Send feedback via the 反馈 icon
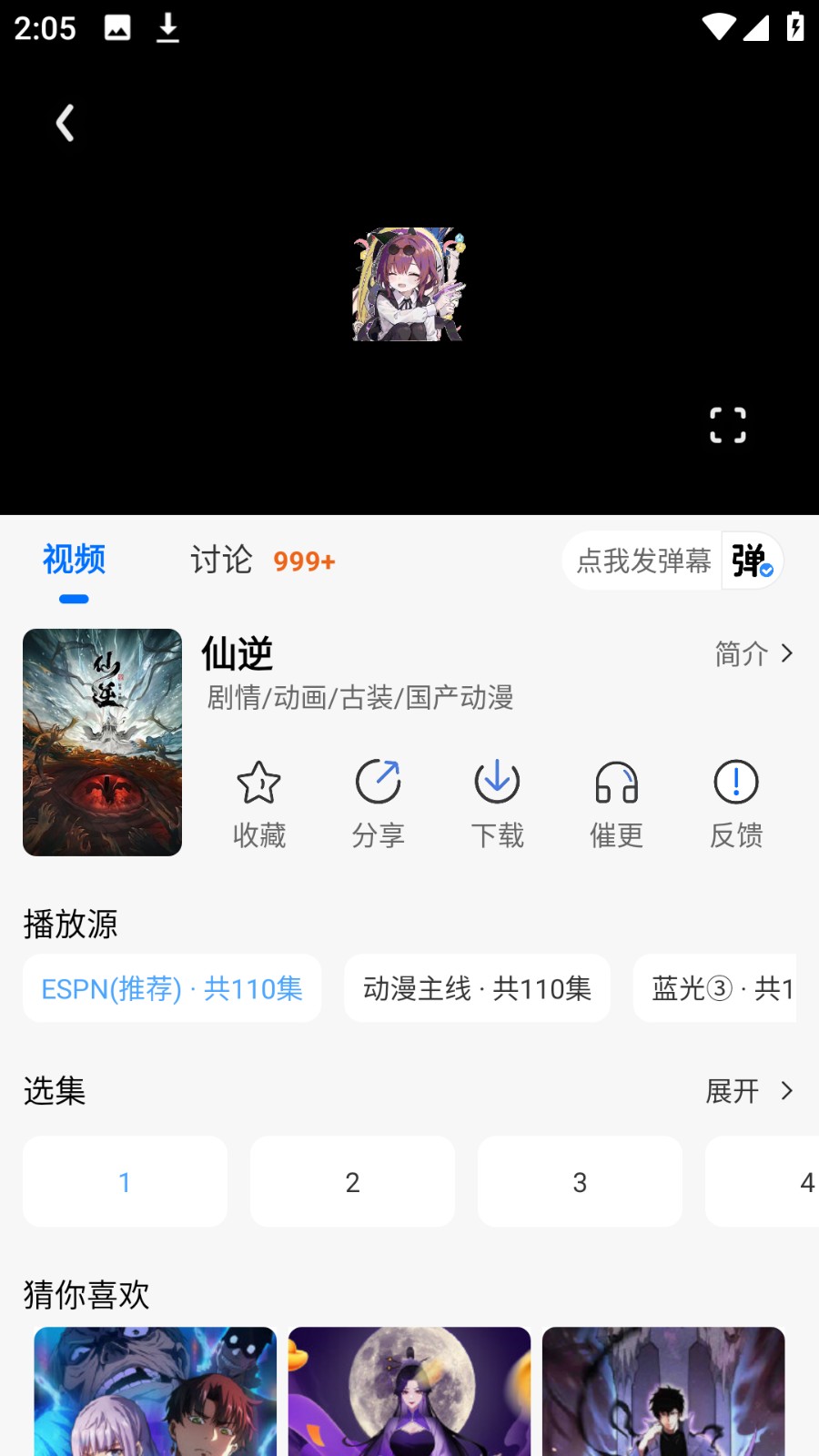819x1456 pixels. point(735,801)
